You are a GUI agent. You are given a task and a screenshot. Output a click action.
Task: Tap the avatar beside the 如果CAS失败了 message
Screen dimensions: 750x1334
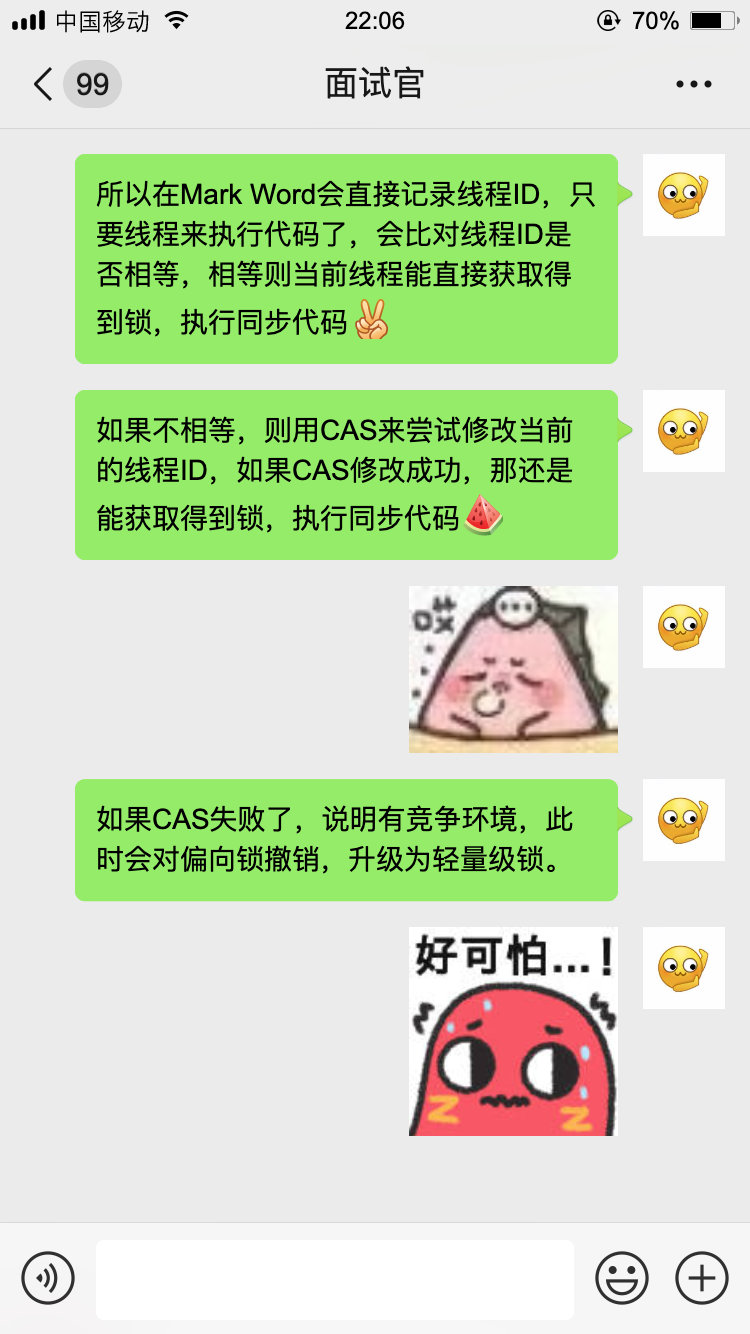(x=683, y=820)
